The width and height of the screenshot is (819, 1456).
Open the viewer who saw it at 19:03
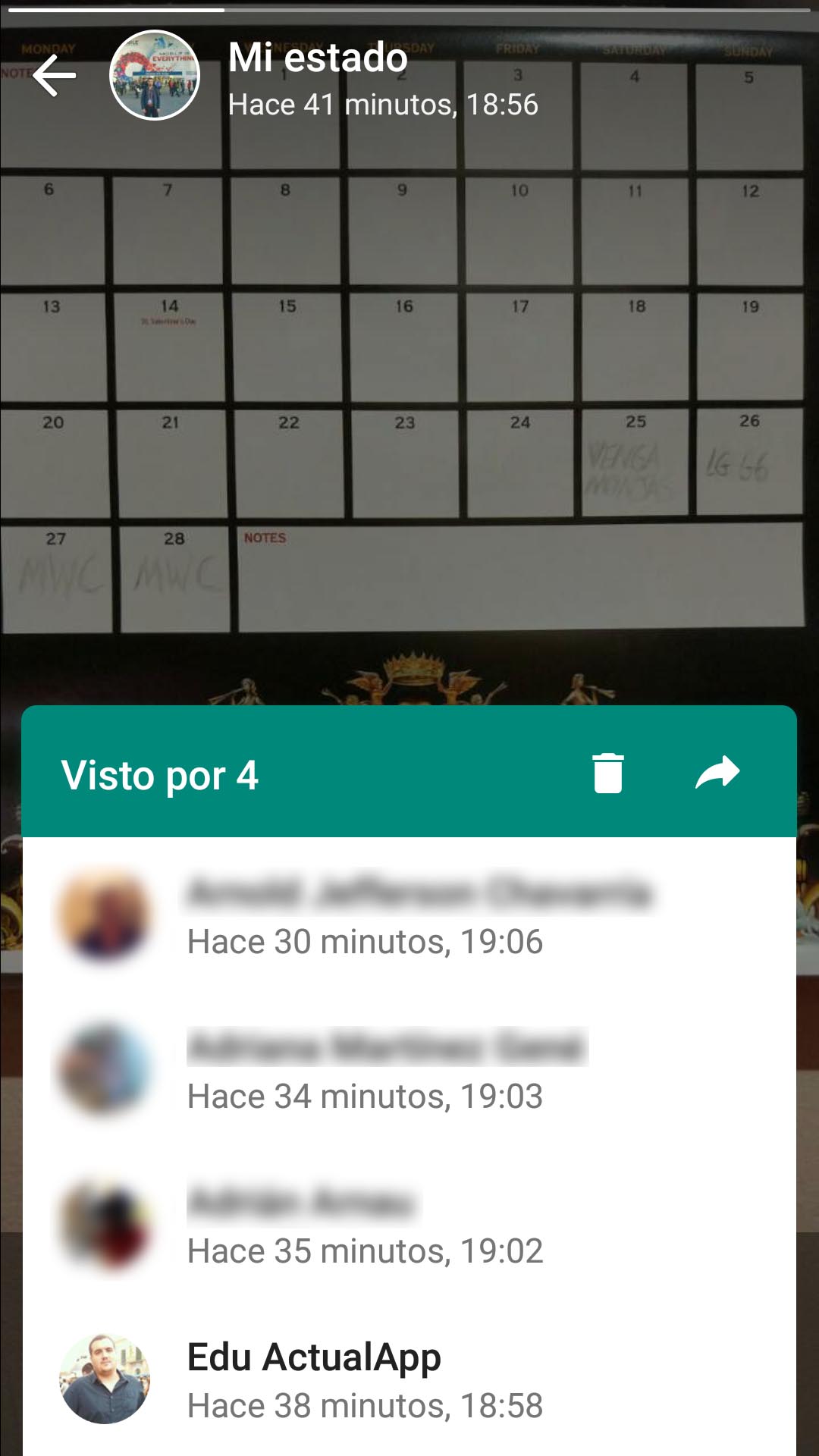click(x=409, y=1070)
